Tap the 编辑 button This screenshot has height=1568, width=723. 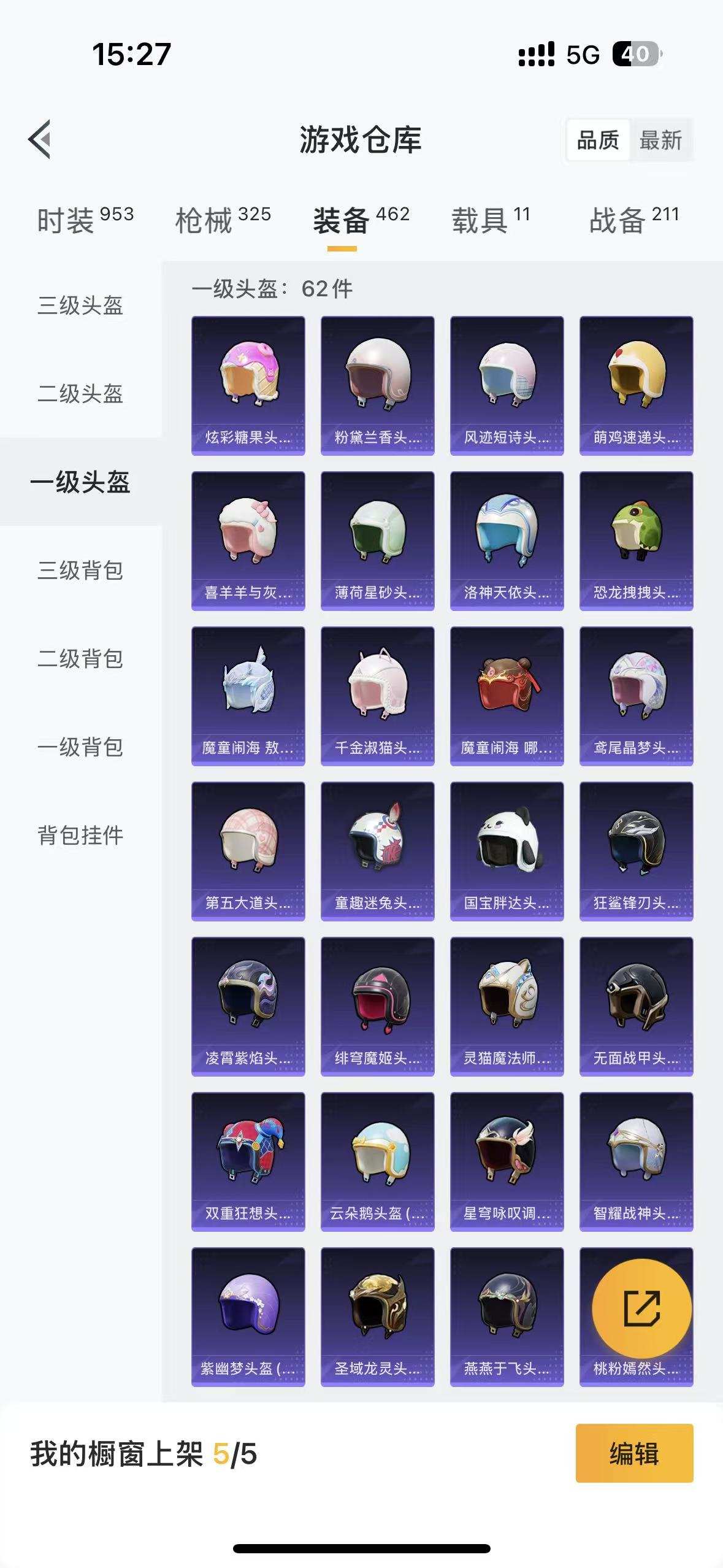tap(634, 1453)
